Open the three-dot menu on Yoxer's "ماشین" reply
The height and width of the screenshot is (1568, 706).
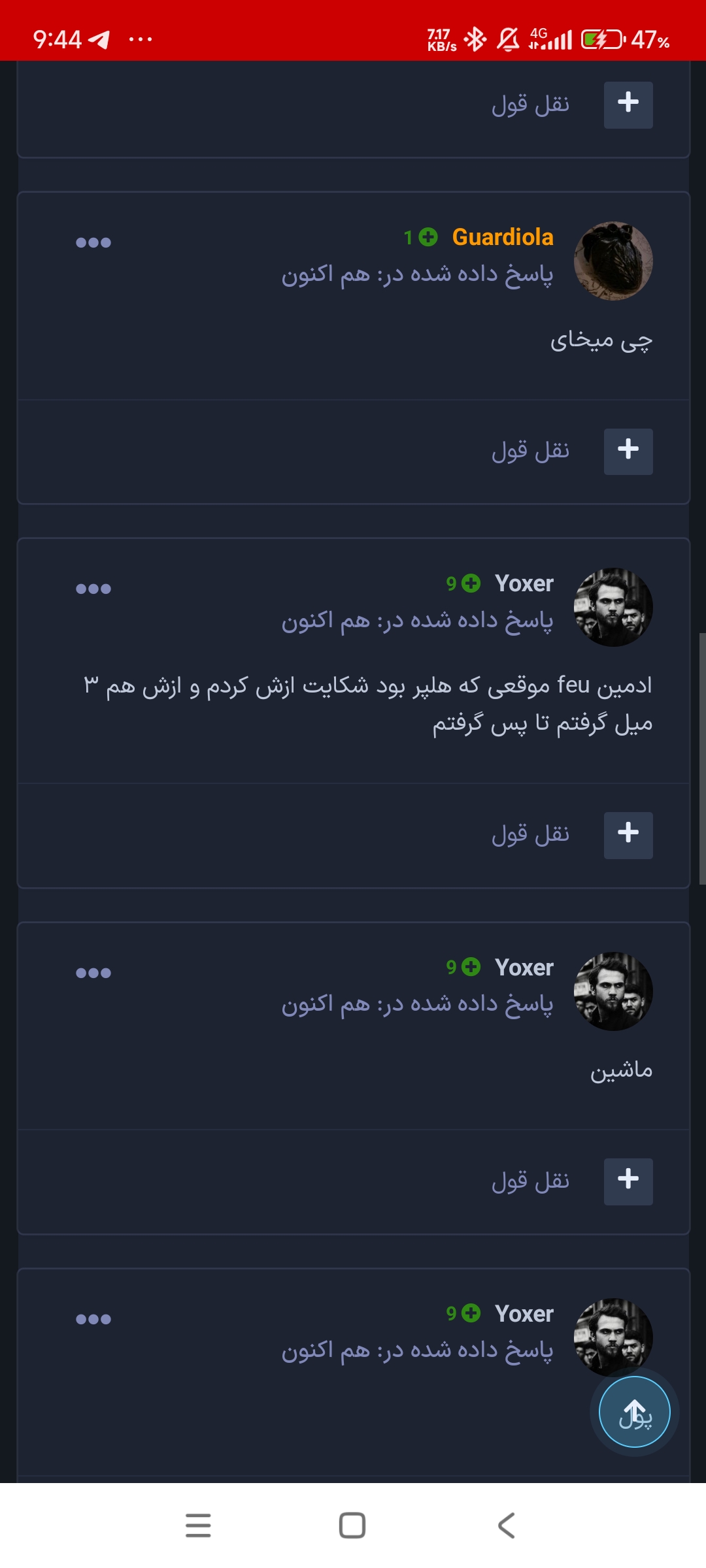point(93,973)
